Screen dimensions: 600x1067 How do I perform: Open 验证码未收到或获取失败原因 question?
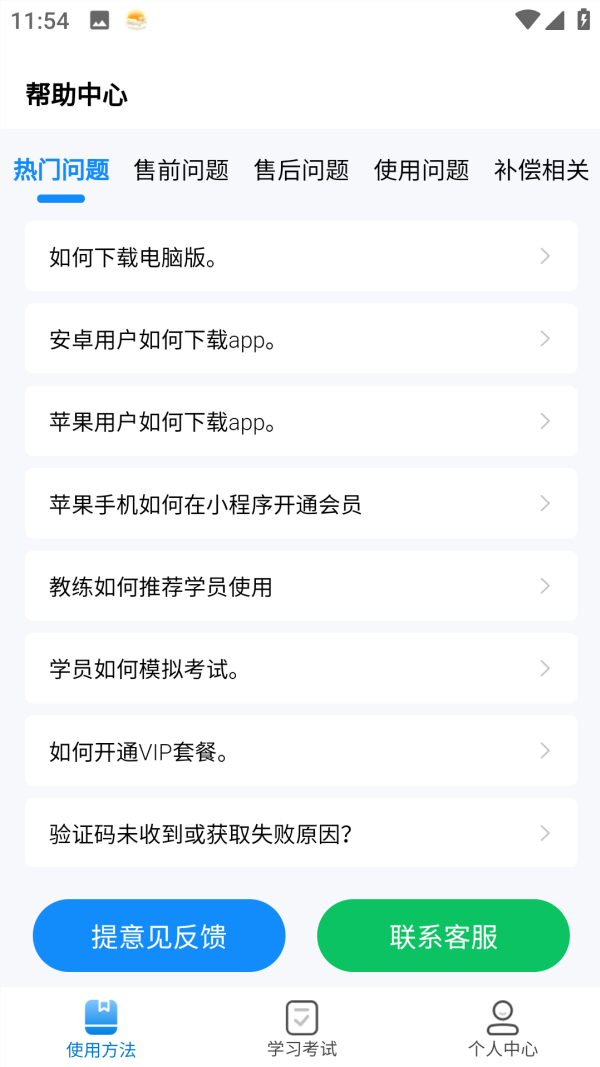(301, 833)
